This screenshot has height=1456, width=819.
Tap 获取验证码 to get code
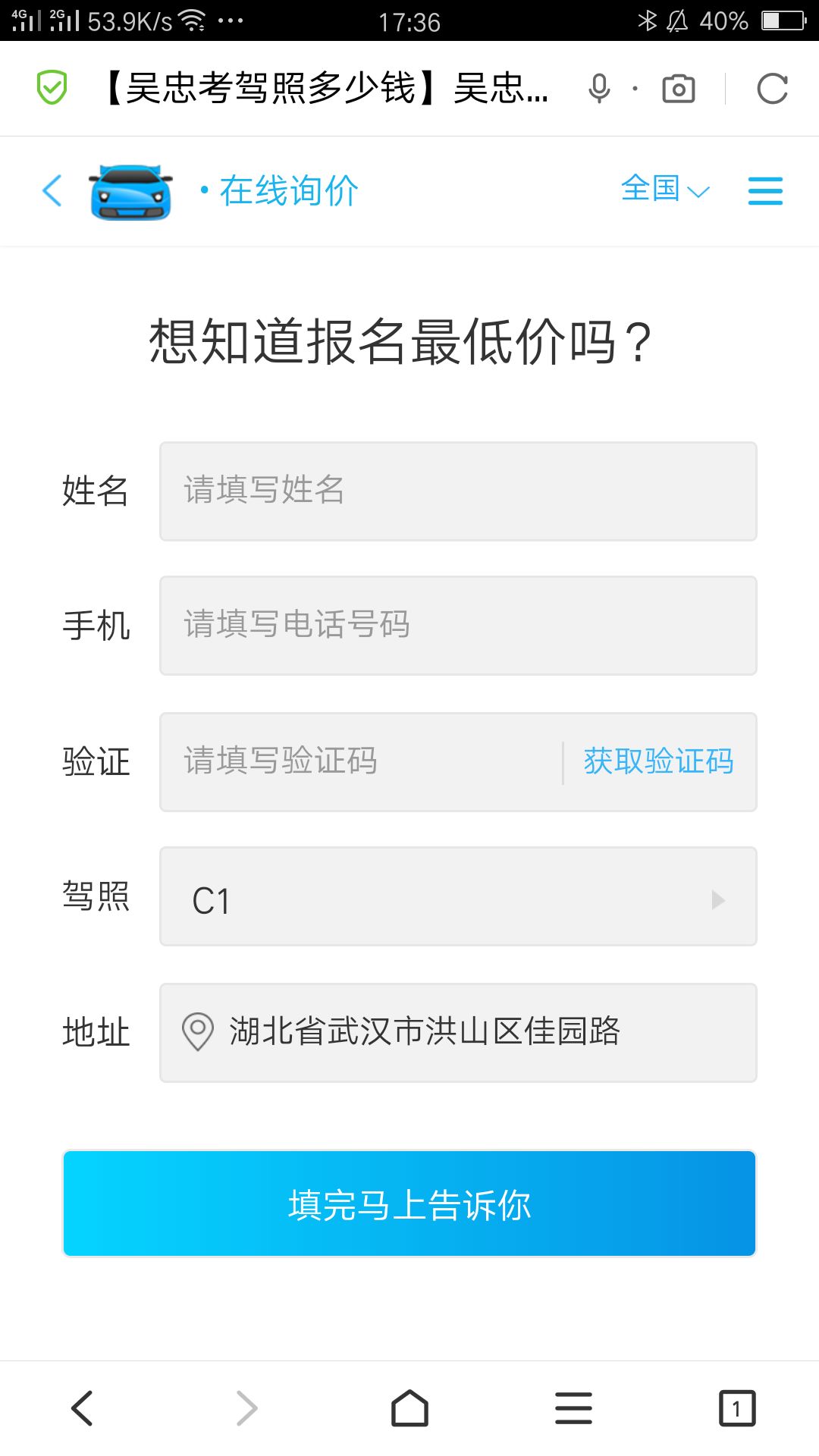pyautogui.click(x=658, y=761)
